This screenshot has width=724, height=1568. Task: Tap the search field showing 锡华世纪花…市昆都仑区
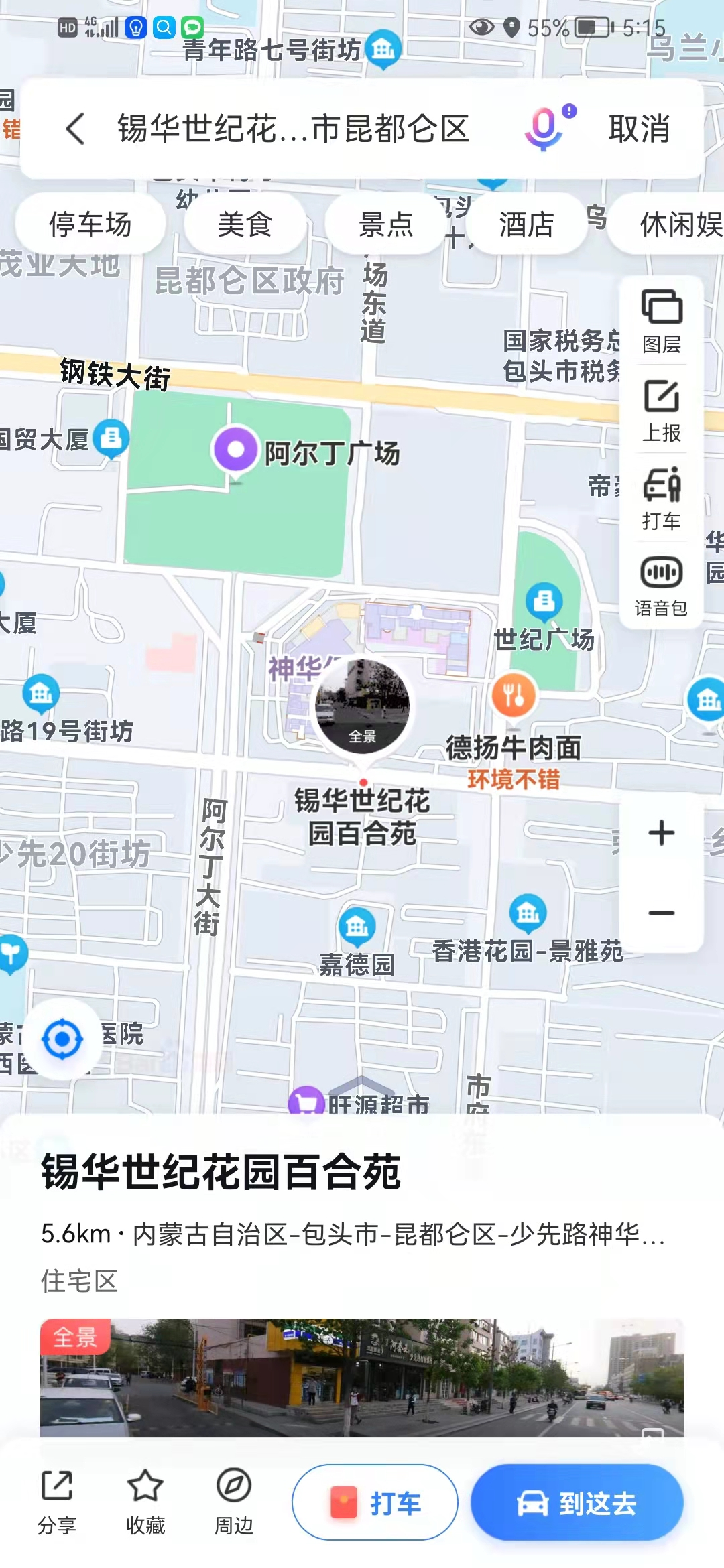pos(293,129)
